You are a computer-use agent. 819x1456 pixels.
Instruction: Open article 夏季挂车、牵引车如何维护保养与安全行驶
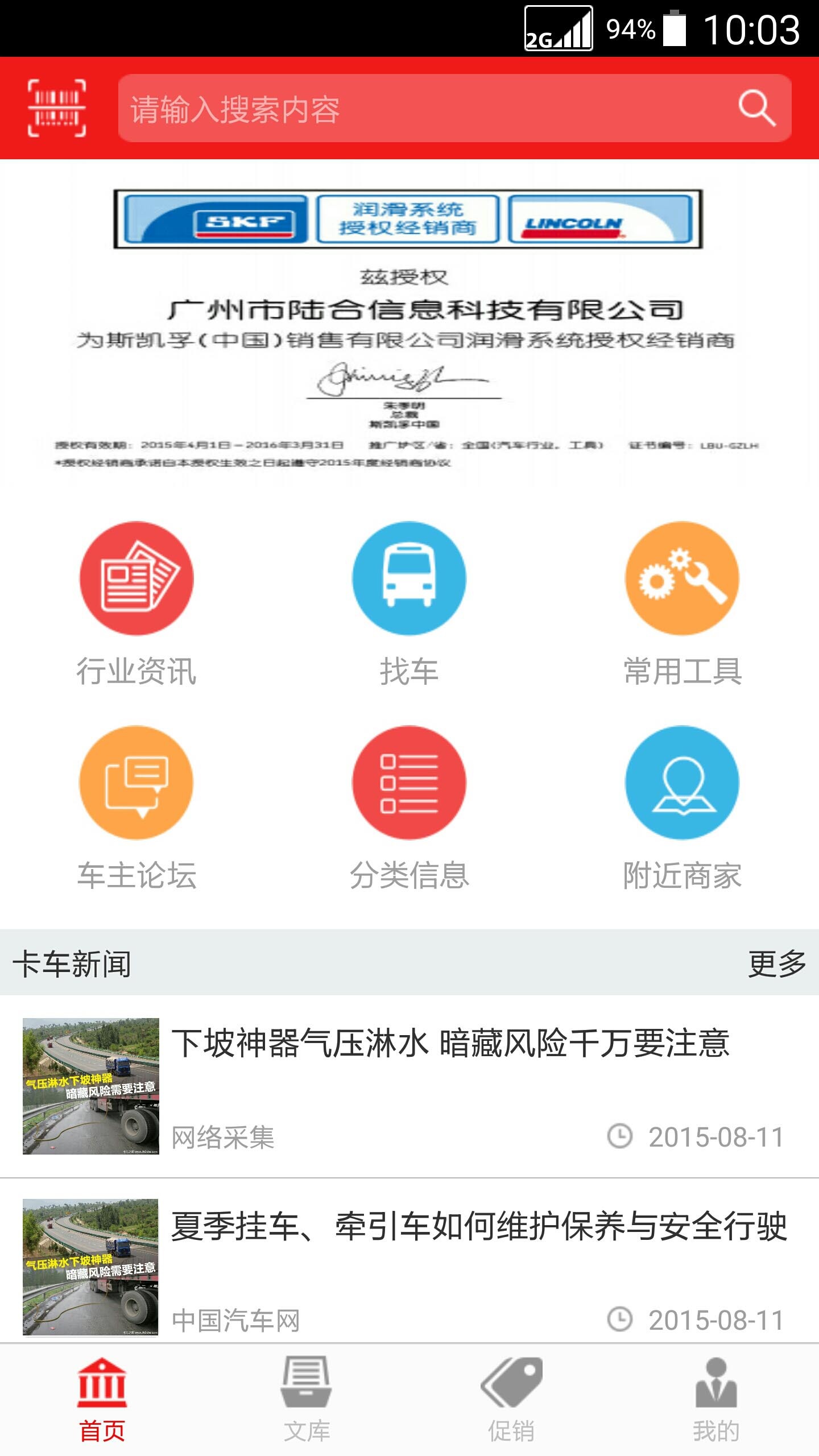pos(479,1226)
